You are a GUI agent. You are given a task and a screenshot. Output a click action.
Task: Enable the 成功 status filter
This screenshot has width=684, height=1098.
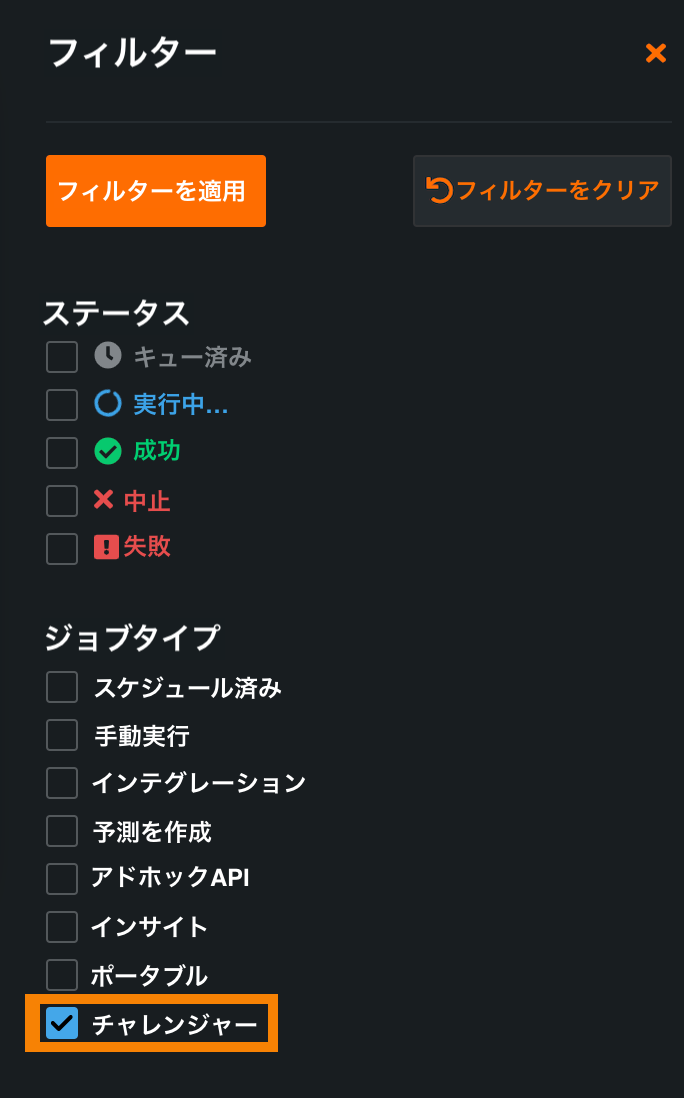62,452
